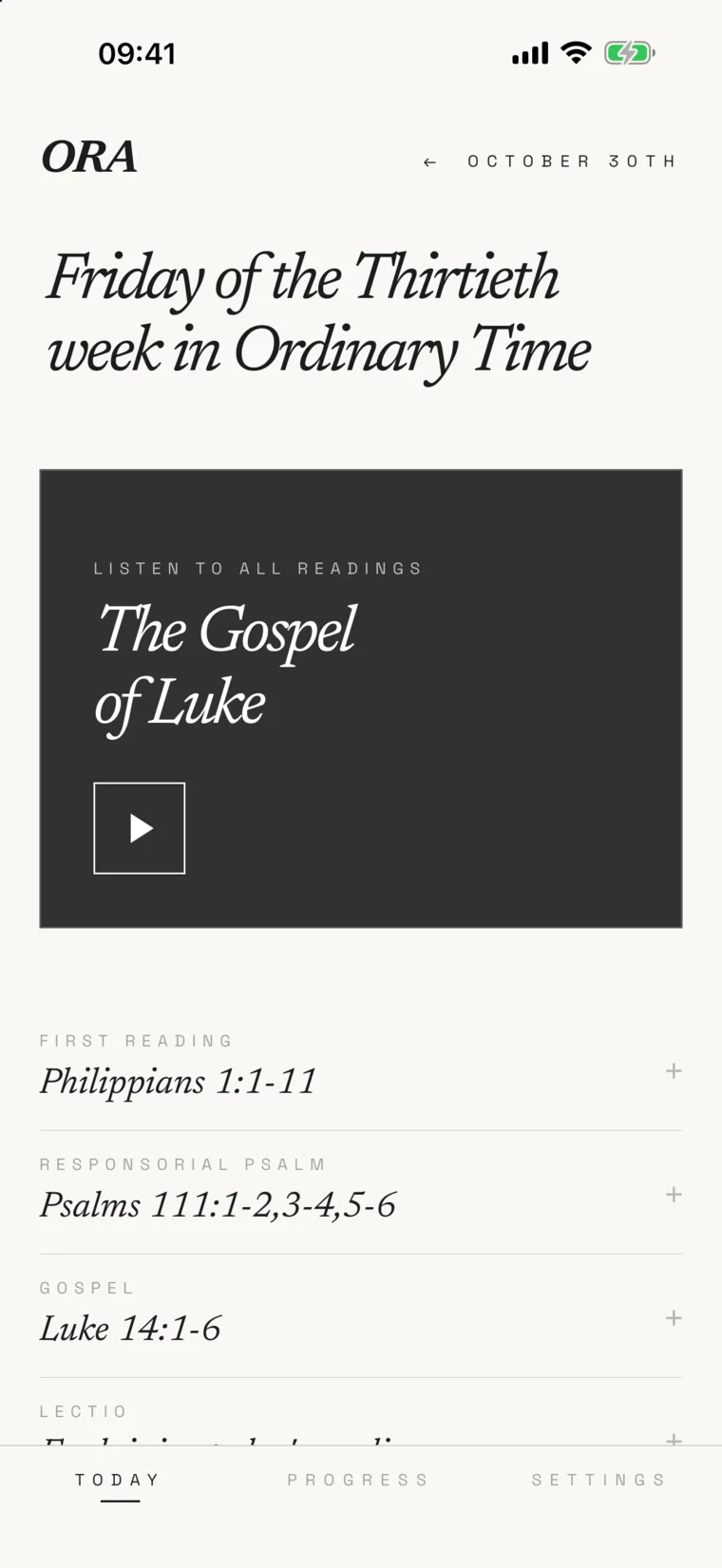Image resolution: width=722 pixels, height=1568 pixels.
Task: Open the October 30th date selector
Action: 572,161
